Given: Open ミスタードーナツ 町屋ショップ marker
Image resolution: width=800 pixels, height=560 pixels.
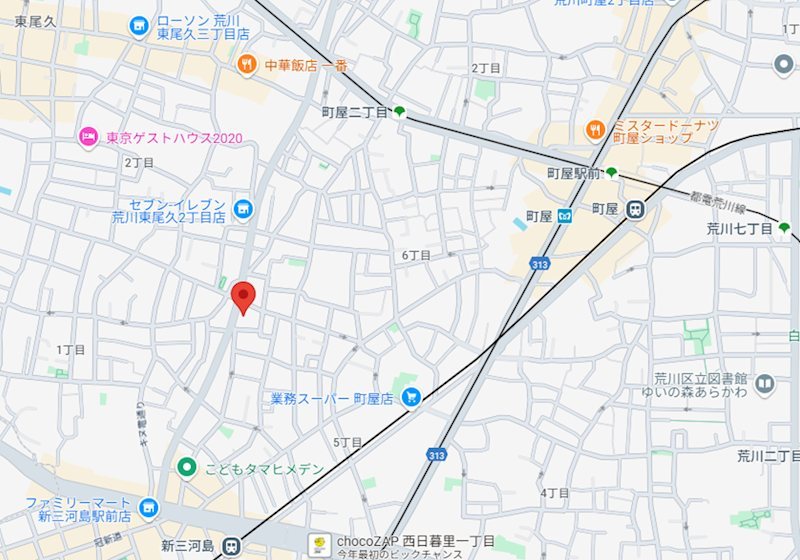Looking at the screenshot, I should (595, 129).
